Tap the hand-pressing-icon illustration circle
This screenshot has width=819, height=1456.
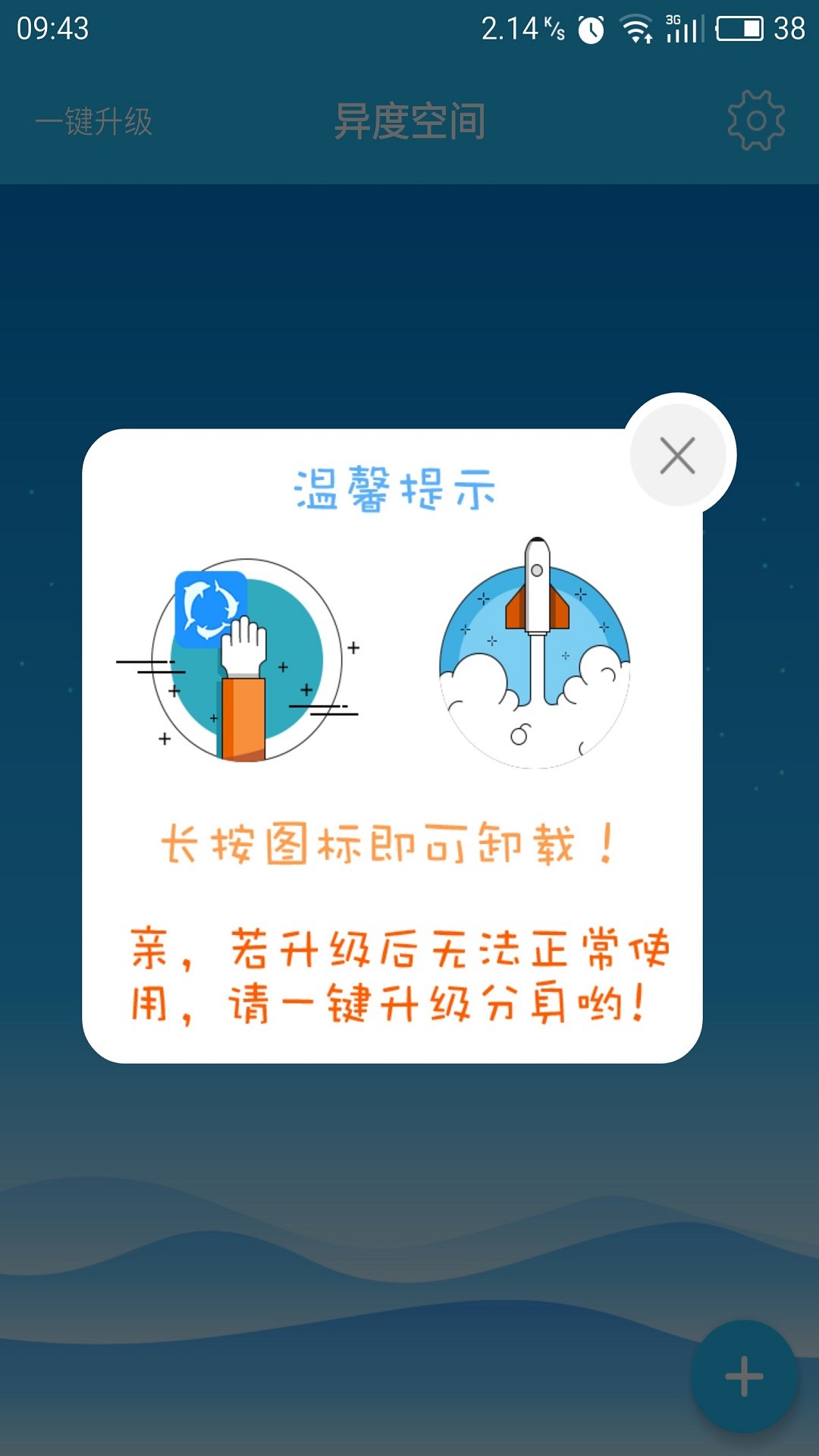tap(246, 660)
